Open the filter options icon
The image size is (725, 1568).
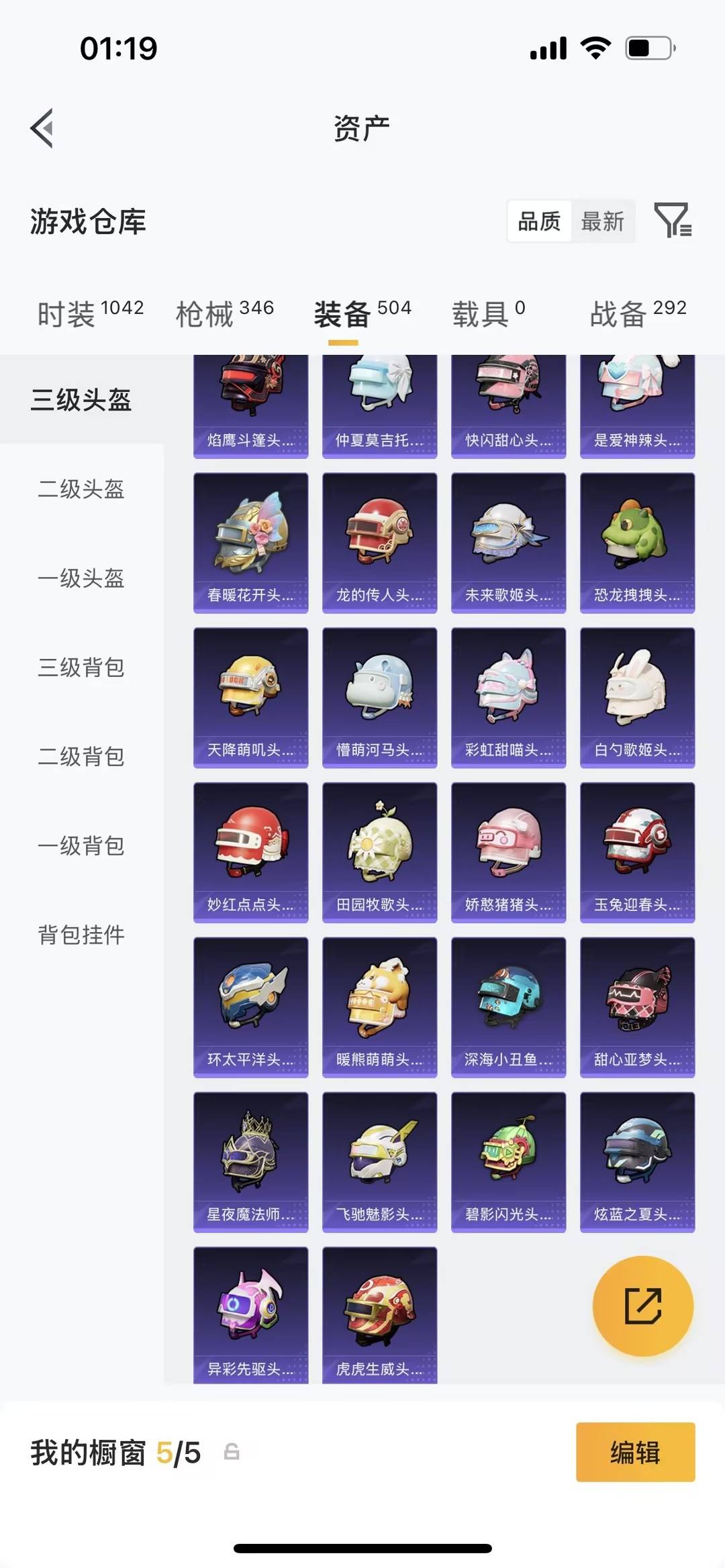pos(674,220)
